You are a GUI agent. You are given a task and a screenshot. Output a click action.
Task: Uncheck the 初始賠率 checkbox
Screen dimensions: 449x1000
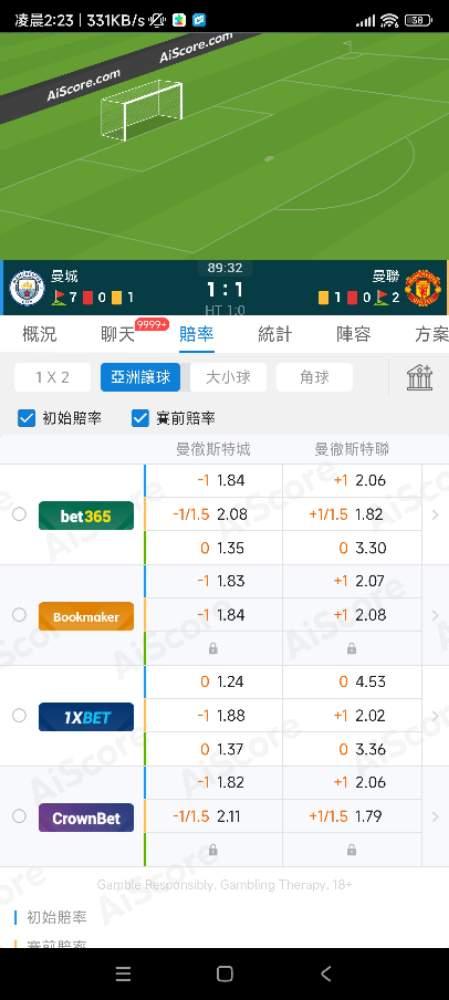pos(26,418)
